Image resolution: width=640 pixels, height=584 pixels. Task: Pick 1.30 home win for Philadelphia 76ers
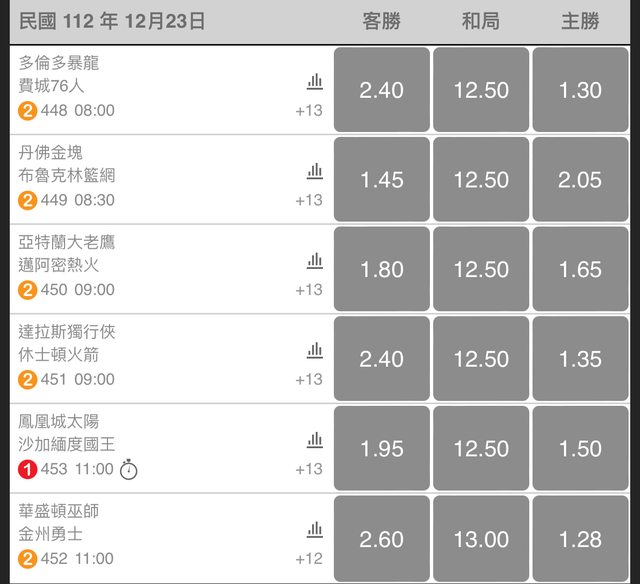(x=580, y=90)
